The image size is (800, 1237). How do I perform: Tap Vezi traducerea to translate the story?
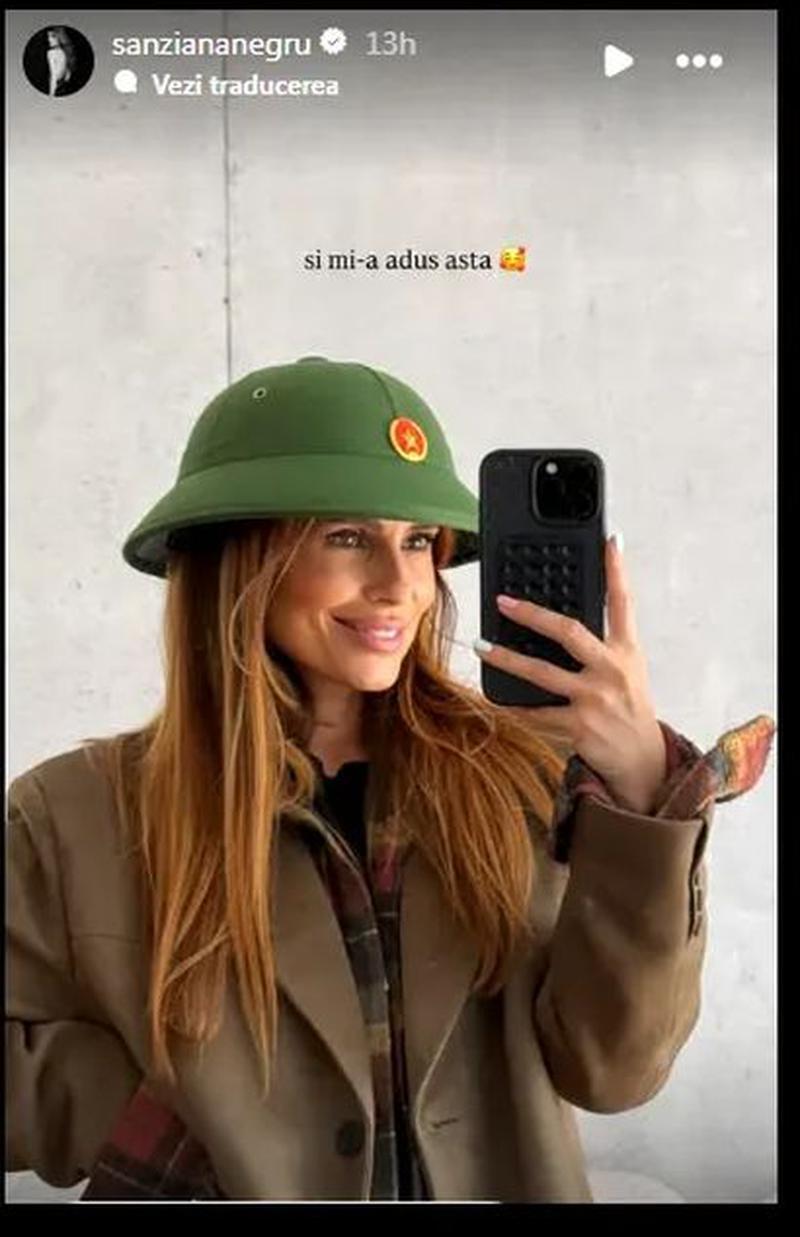coord(244,85)
